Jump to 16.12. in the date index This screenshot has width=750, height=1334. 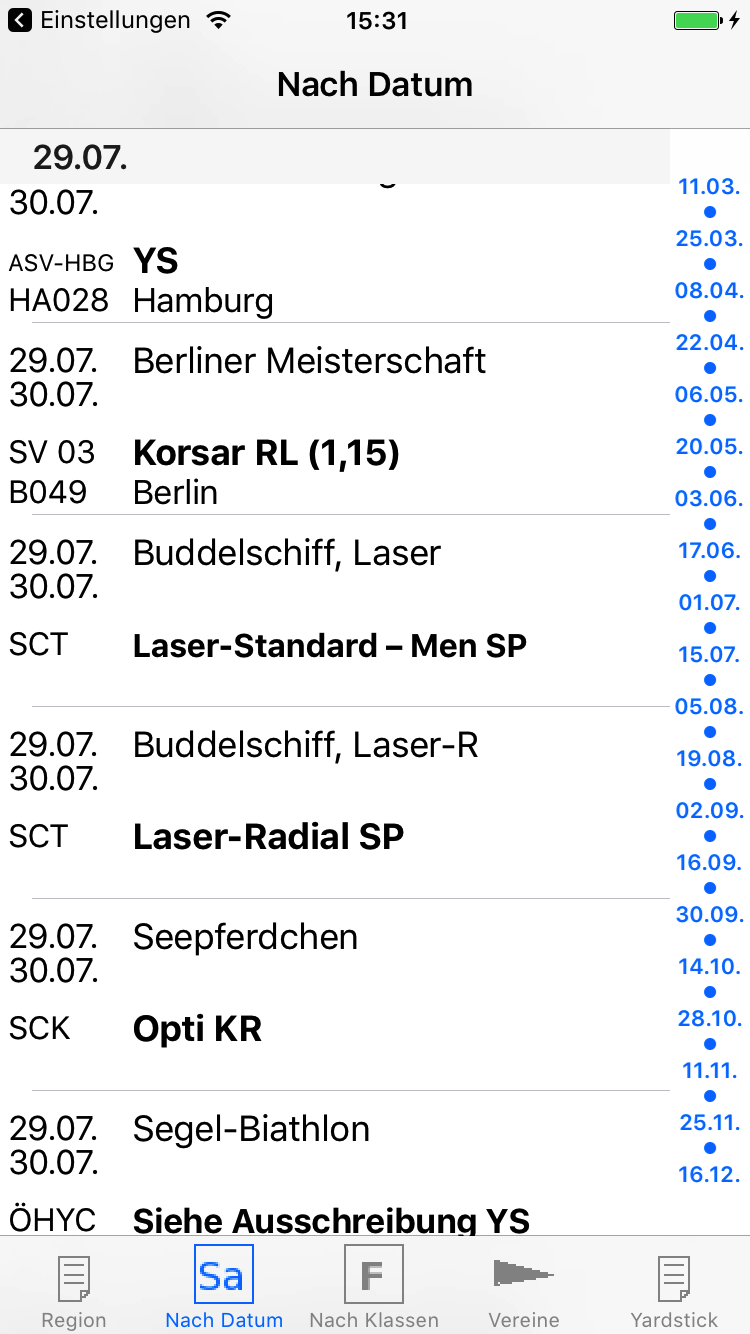click(x=709, y=1175)
